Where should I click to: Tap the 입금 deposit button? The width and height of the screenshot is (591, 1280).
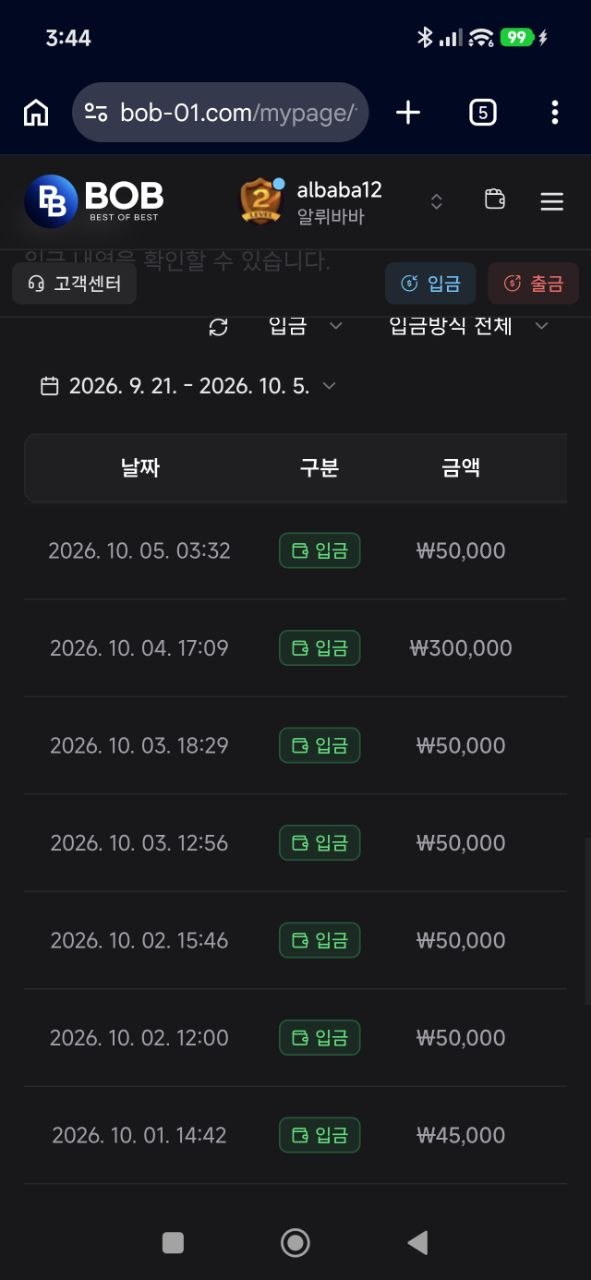[x=431, y=283]
